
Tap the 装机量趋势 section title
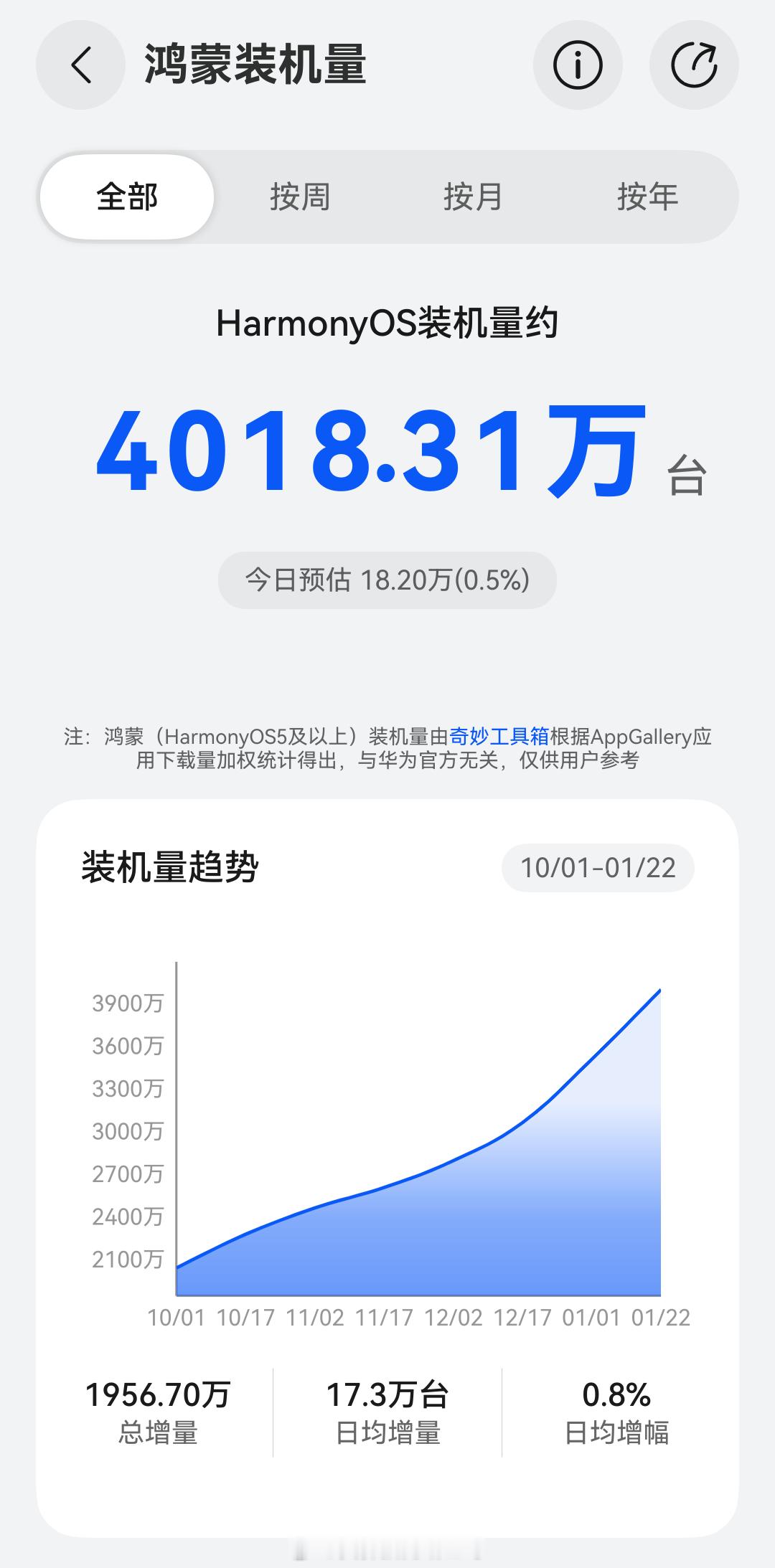(171, 864)
